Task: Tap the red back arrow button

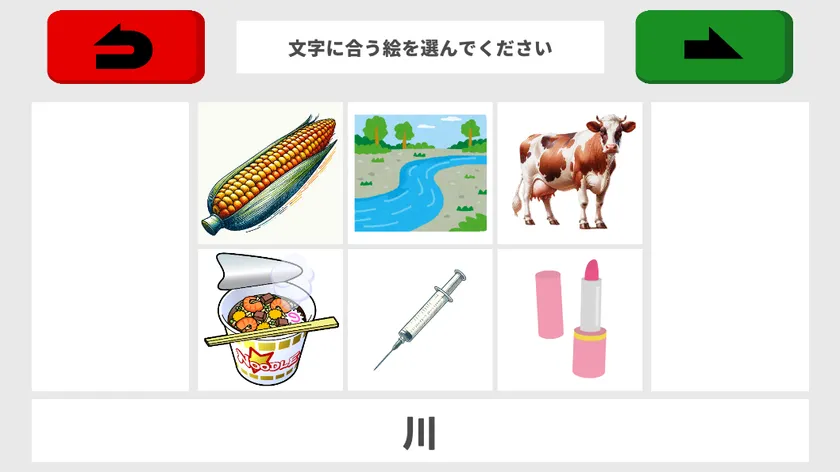Action: point(125,46)
